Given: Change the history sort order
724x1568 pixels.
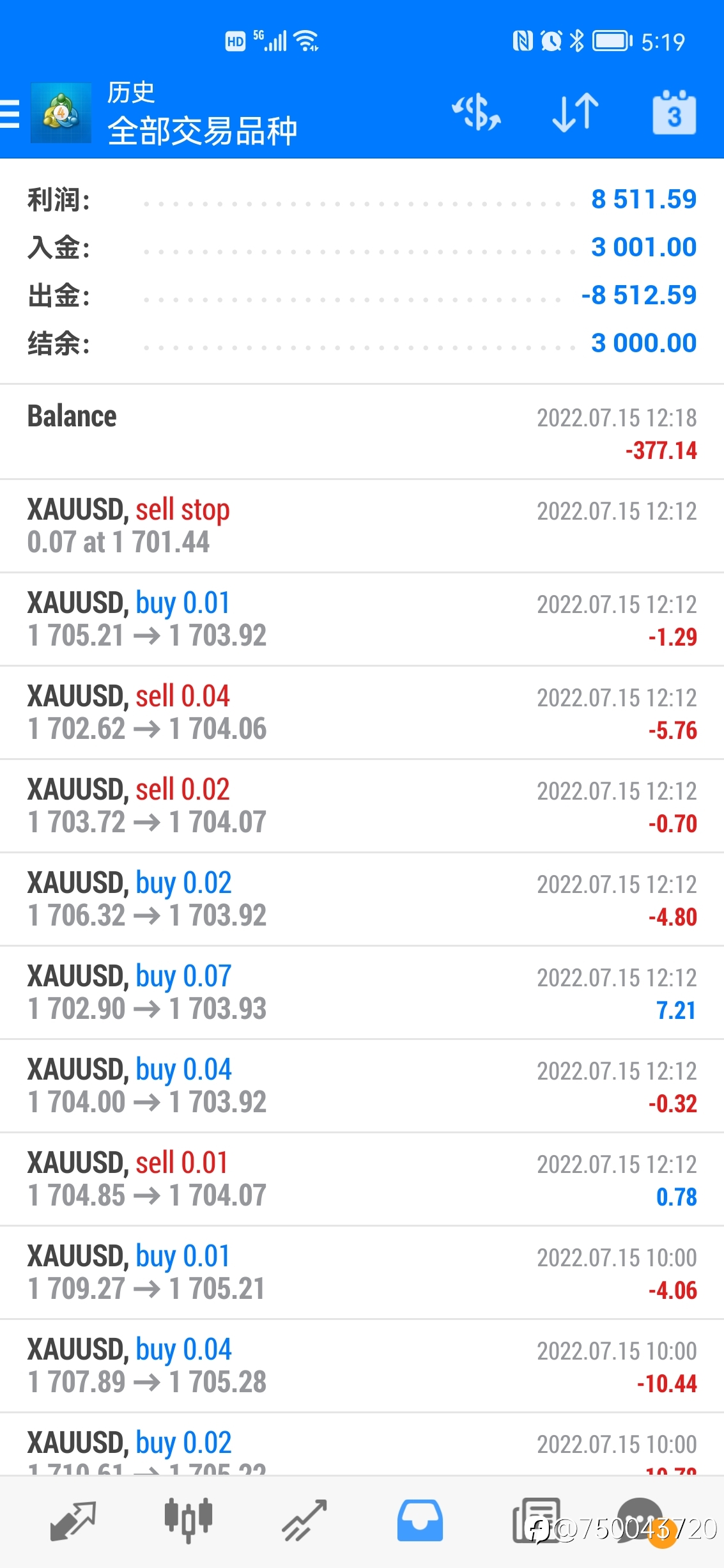Looking at the screenshot, I should [575, 113].
